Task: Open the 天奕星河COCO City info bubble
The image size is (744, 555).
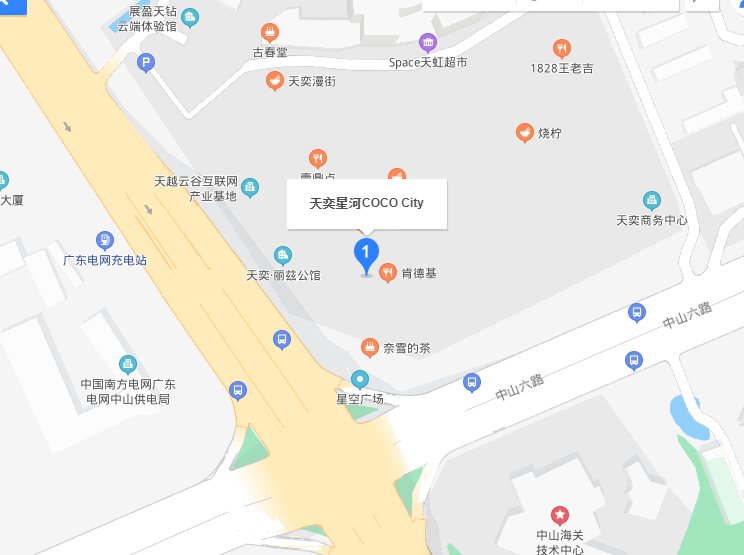Action: 366,203
